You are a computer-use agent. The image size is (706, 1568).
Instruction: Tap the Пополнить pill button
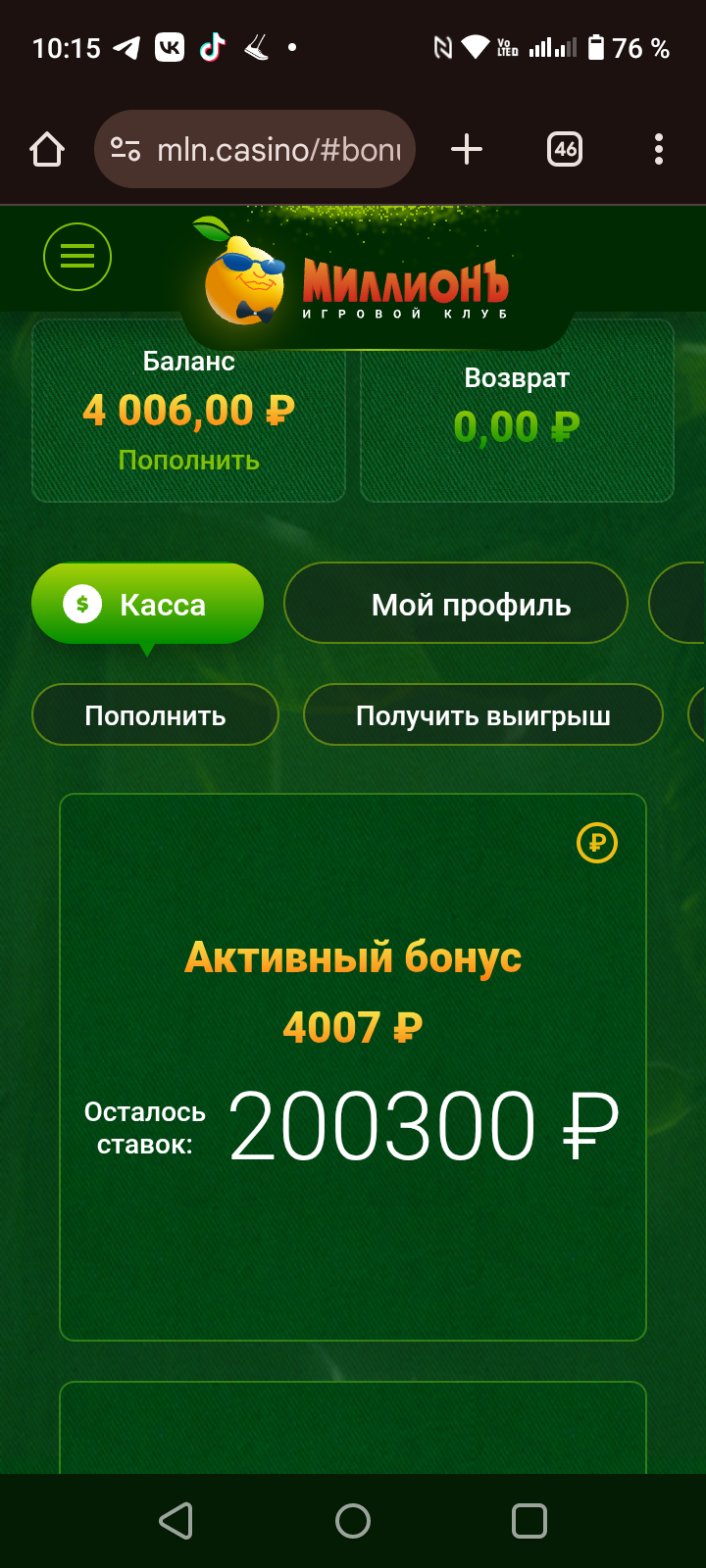(x=155, y=715)
